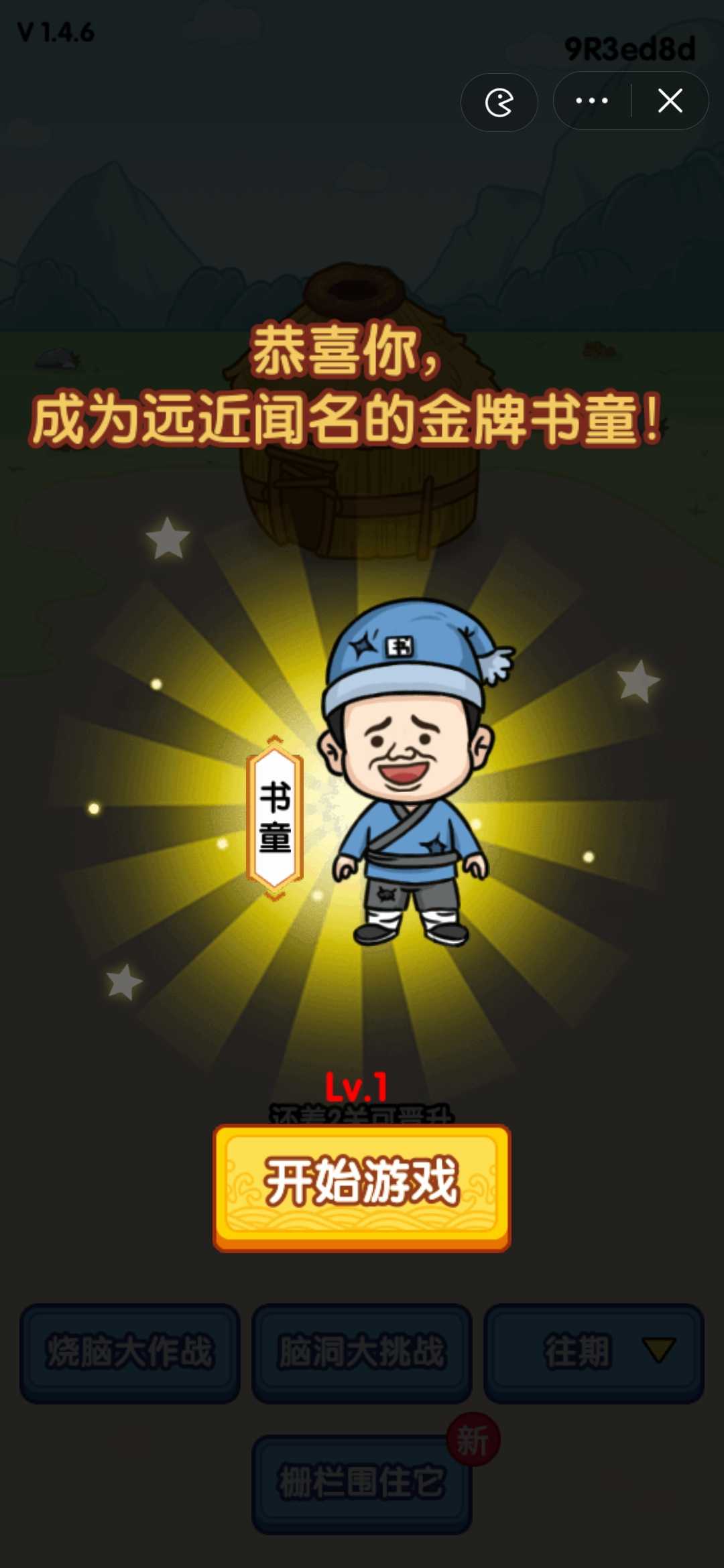Tap the round game-face icon in the capsule bar
The height and width of the screenshot is (1568, 724).
(x=499, y=103)
